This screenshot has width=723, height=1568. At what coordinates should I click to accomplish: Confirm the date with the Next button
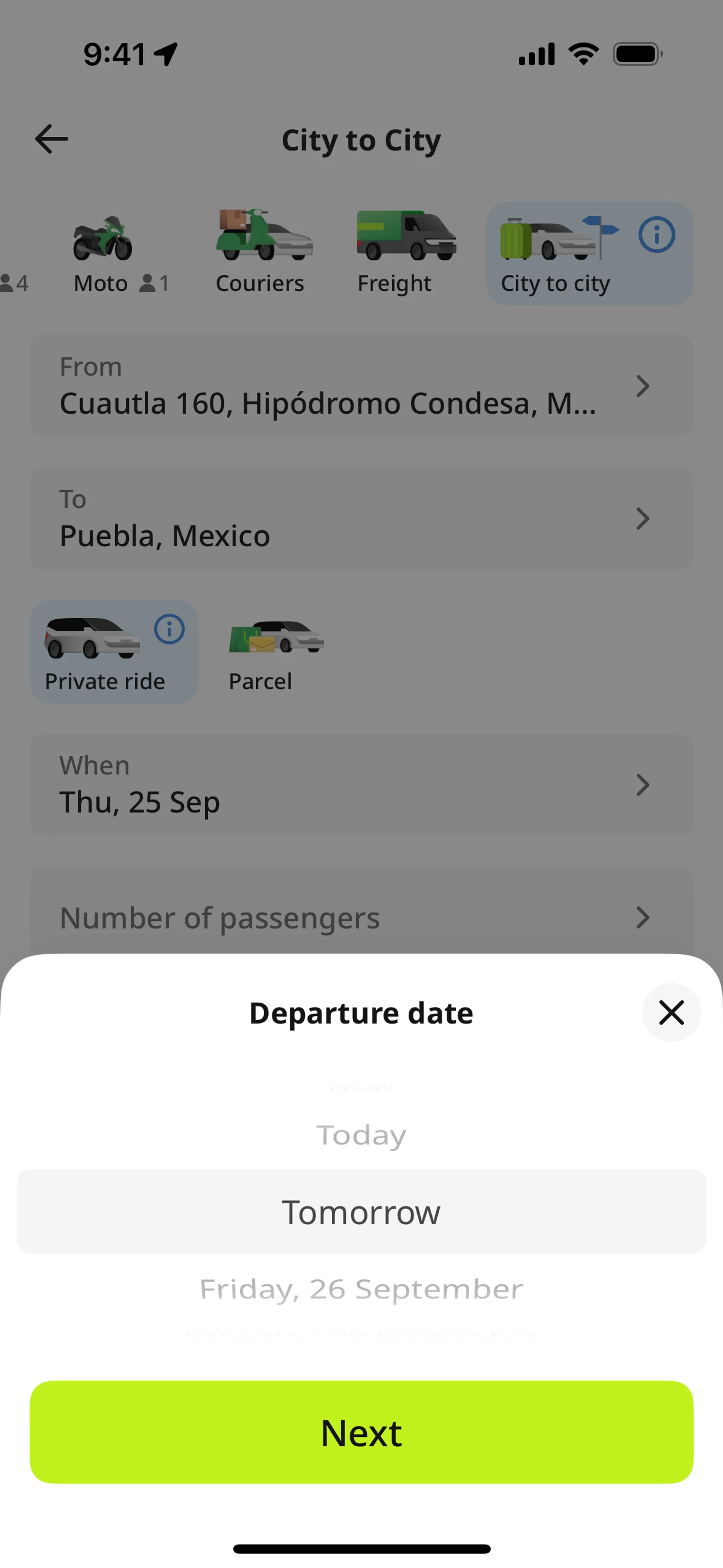(361, 1432)
